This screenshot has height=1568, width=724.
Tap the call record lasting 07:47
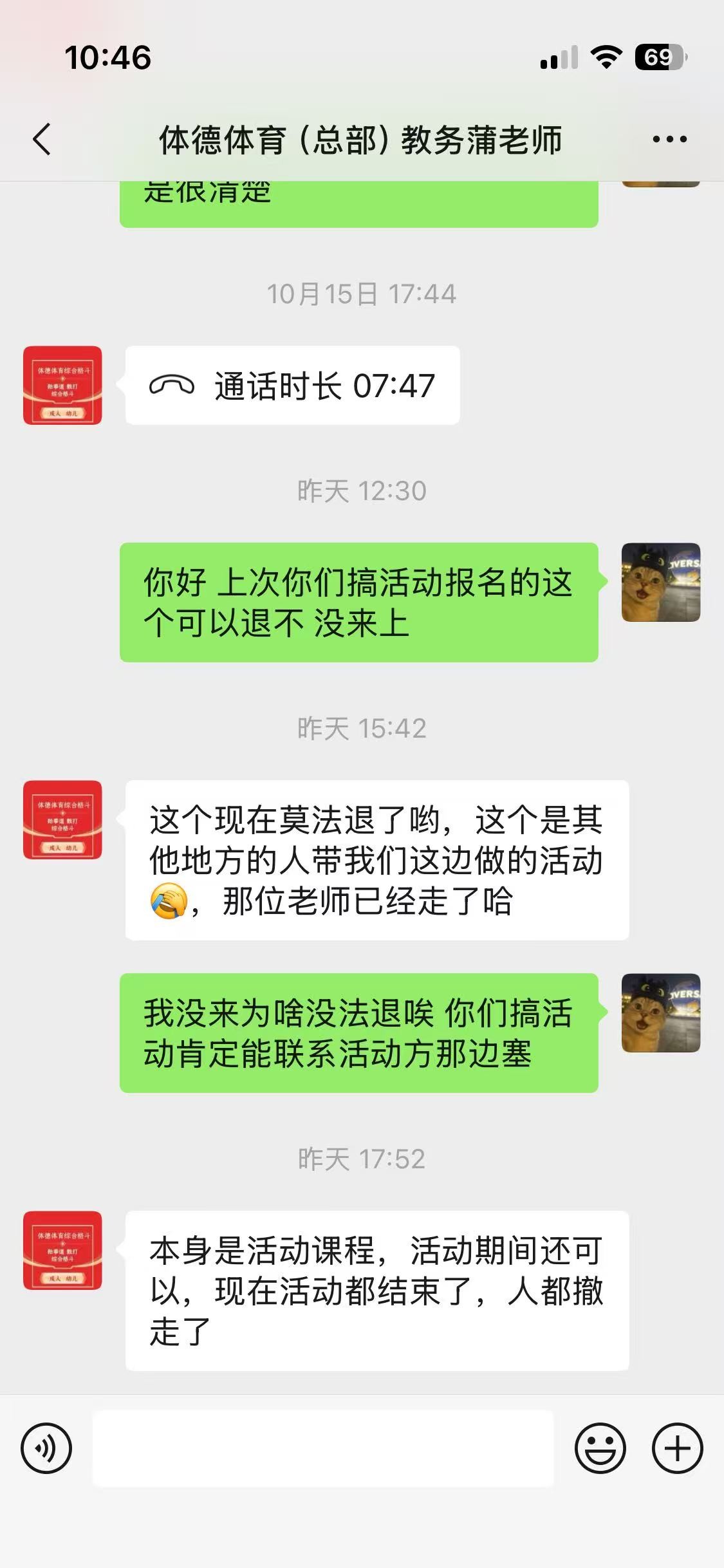[x=293, y=386]
